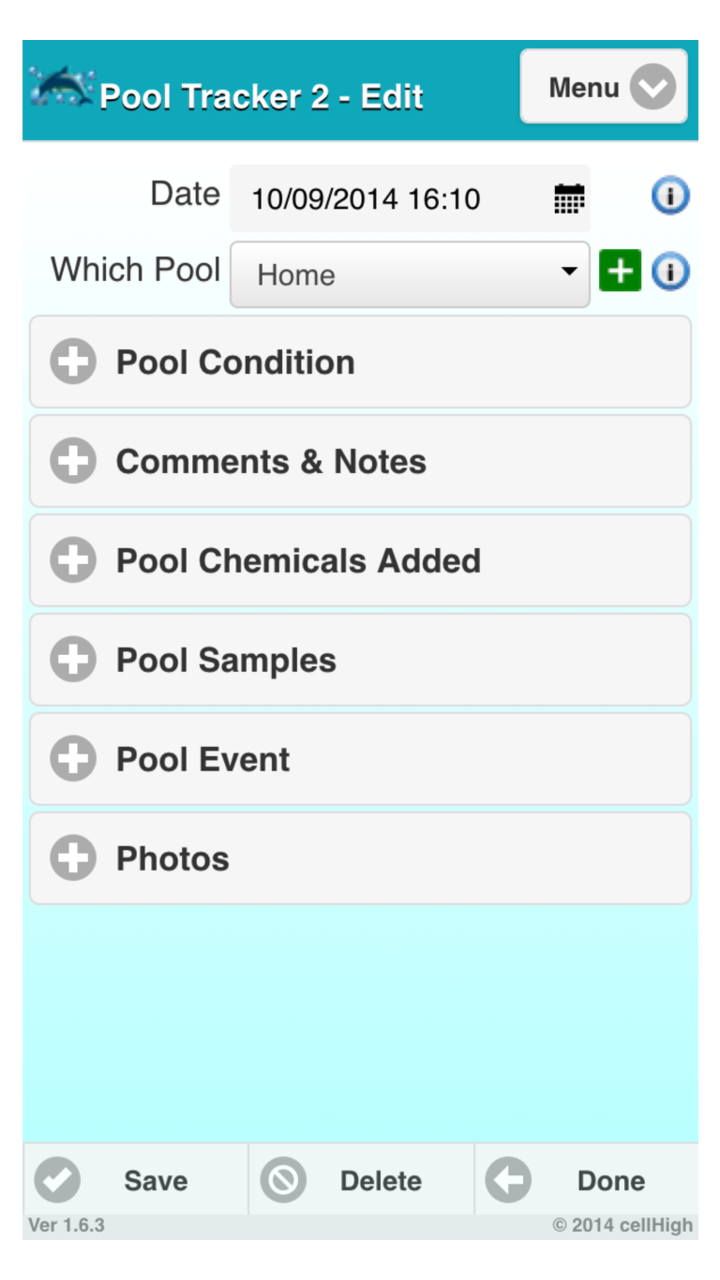Click the info icon next to Which Pool
Viewport: 720px width, 1280px height.
click(x=670, y=270)
